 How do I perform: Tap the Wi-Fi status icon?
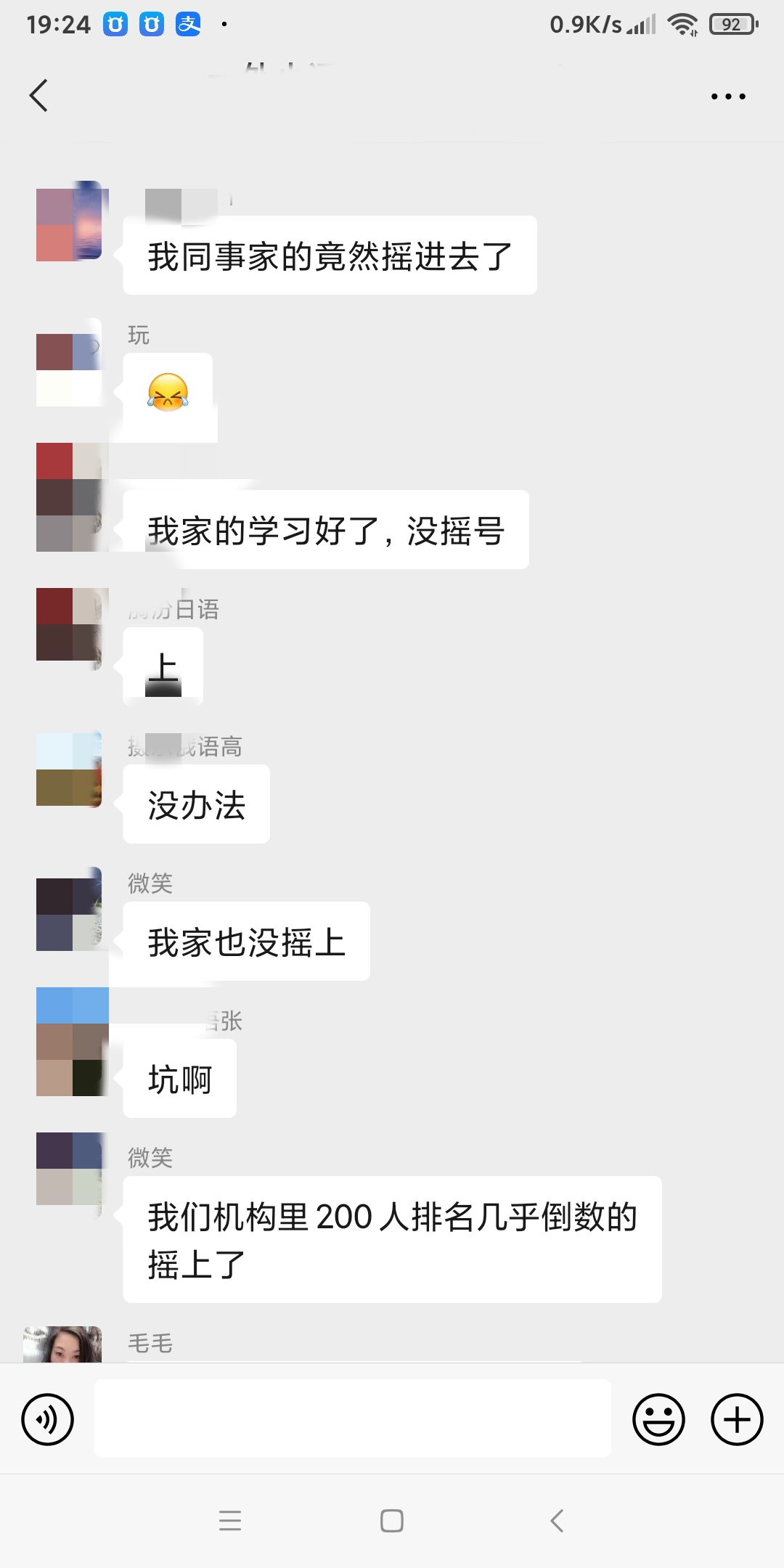click(x=683, y=23)
